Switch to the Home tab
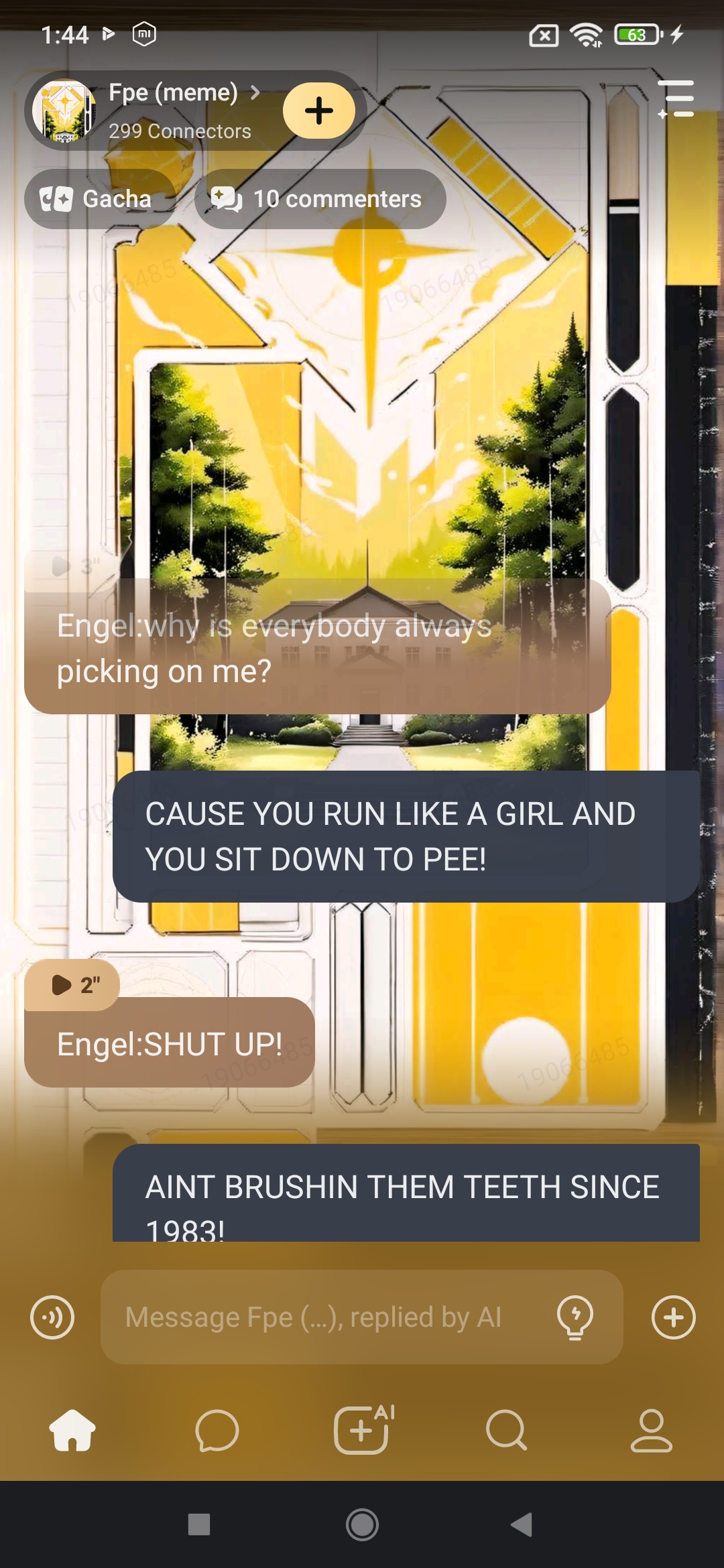 72,1431
